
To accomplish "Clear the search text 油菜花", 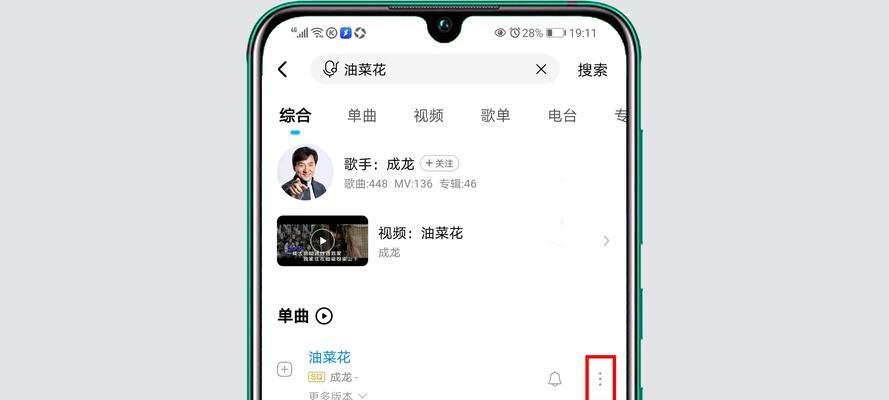I will tap(541, 69).
